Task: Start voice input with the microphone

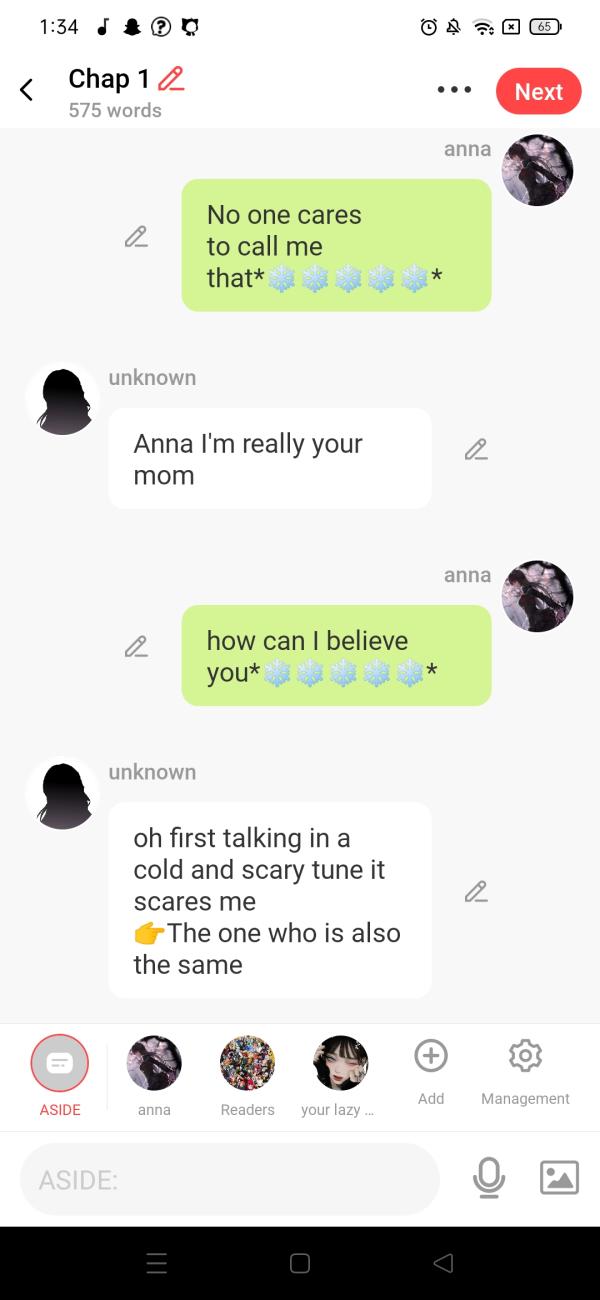Action: point(488,1178)
